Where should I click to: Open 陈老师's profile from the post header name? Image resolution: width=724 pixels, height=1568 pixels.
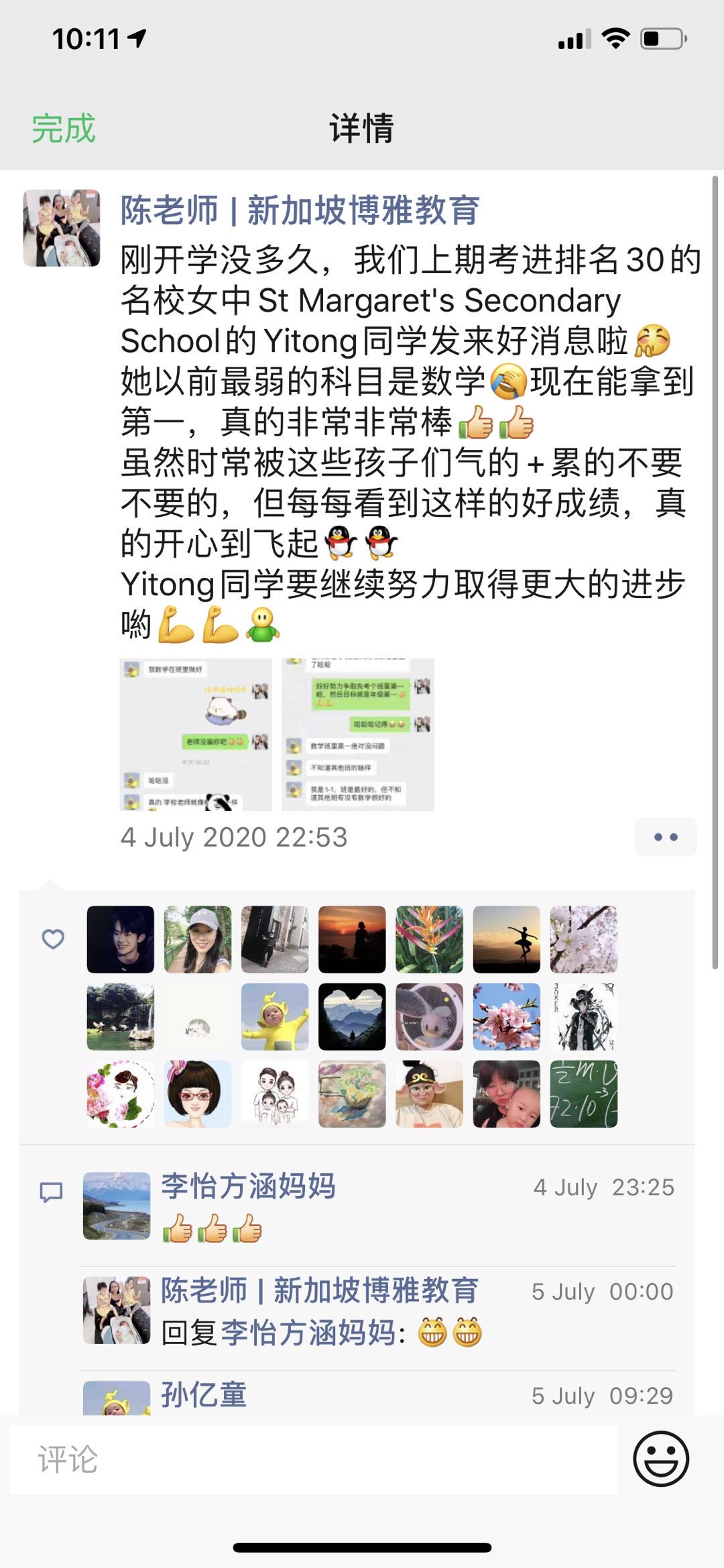300,210
